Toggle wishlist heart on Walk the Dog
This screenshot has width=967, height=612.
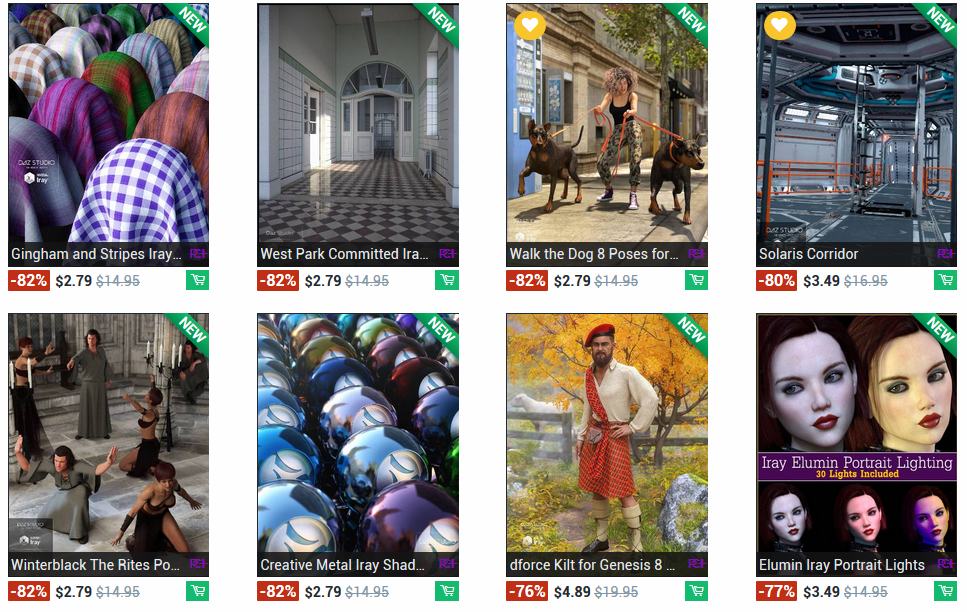click(x=530, y=25)
